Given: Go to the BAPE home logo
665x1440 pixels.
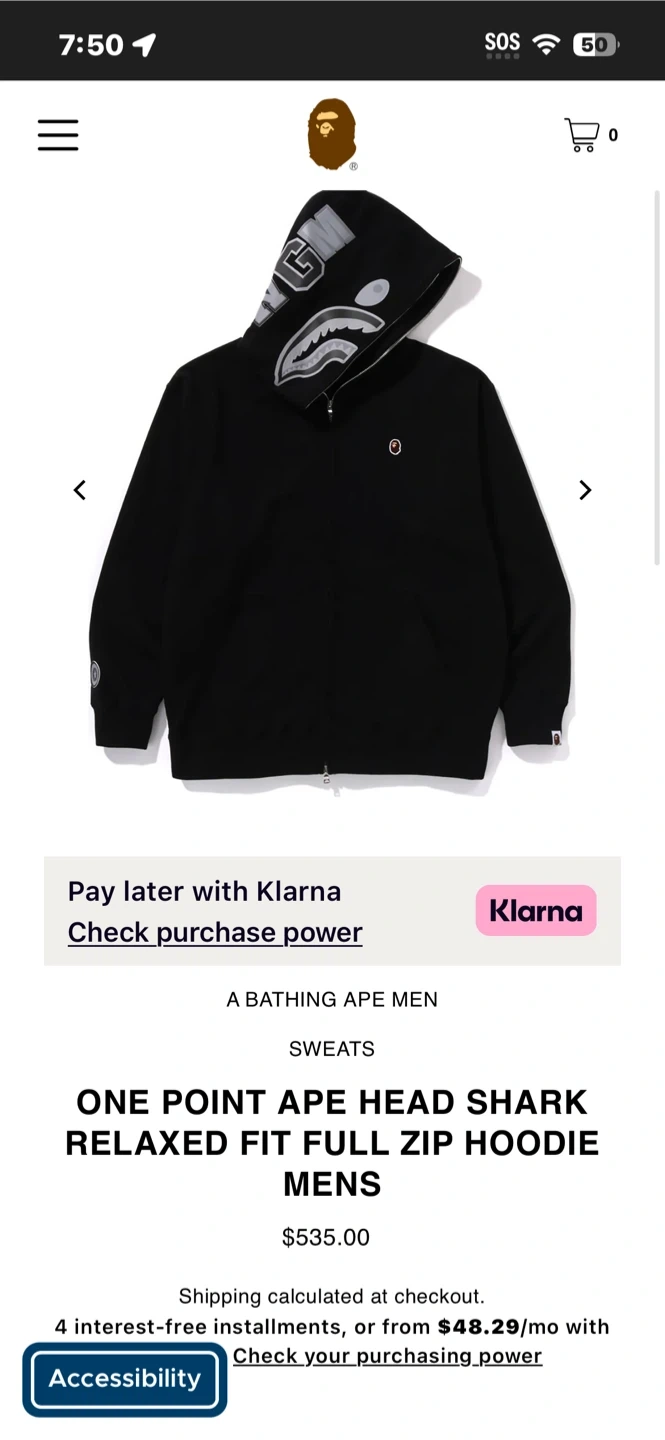Looking at the screenshot, I should 332,134.
